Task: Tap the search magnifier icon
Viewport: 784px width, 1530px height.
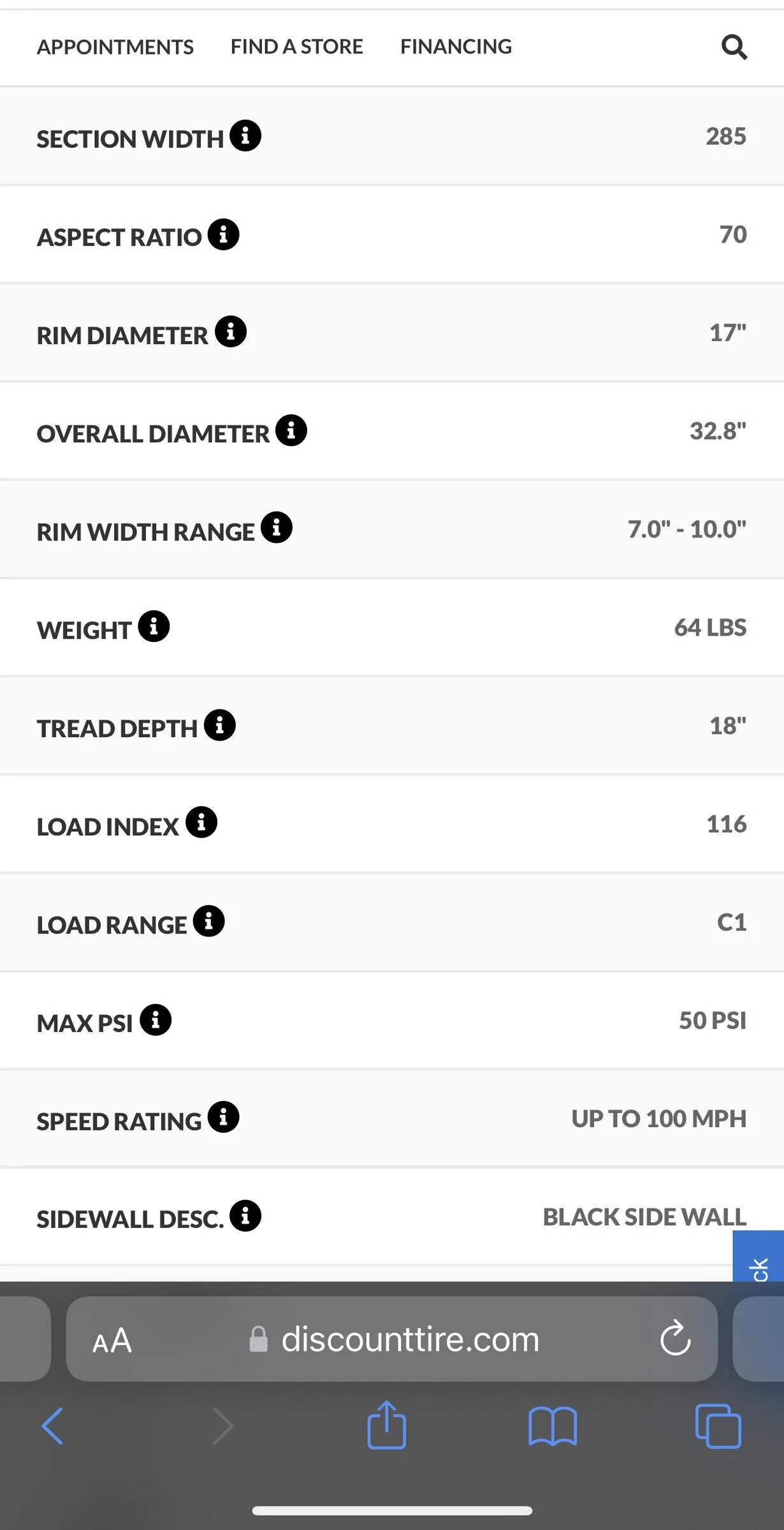Action: point(734,47)
